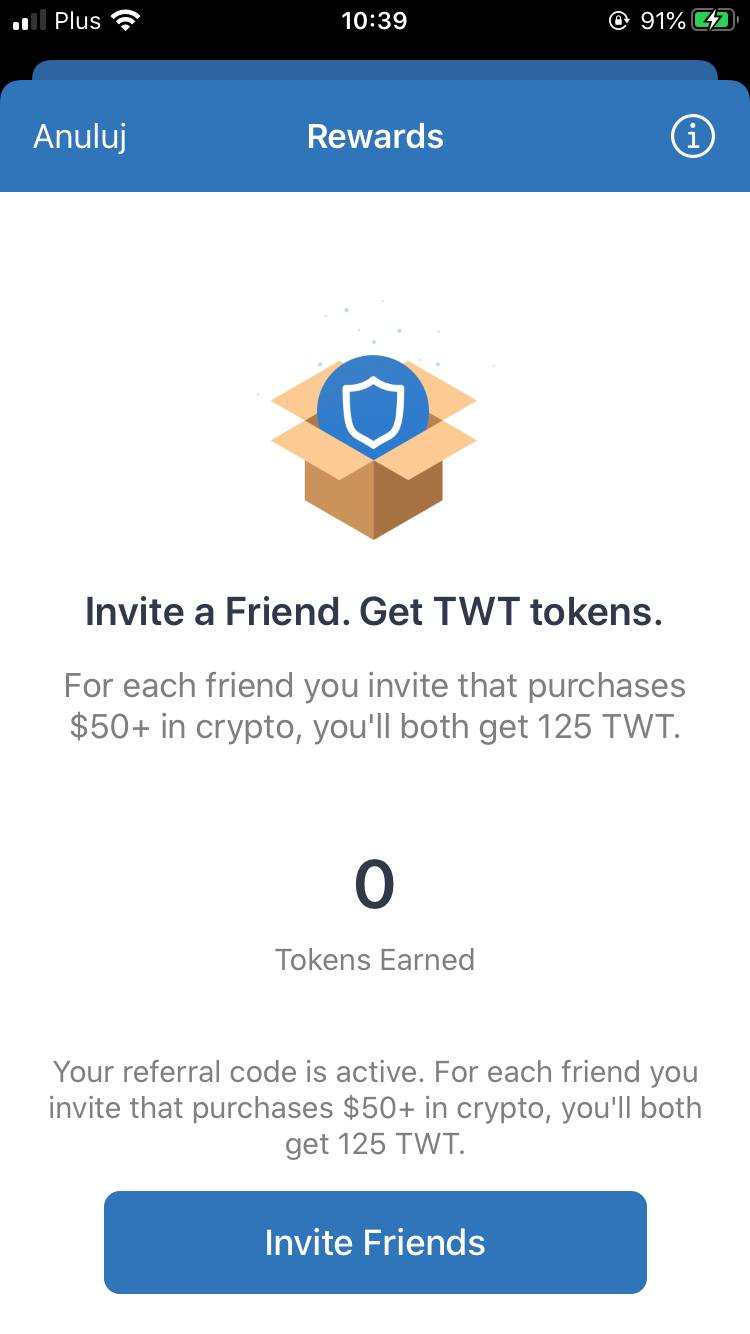
Task: Open the rewards info icon
Action: [692, 136]
